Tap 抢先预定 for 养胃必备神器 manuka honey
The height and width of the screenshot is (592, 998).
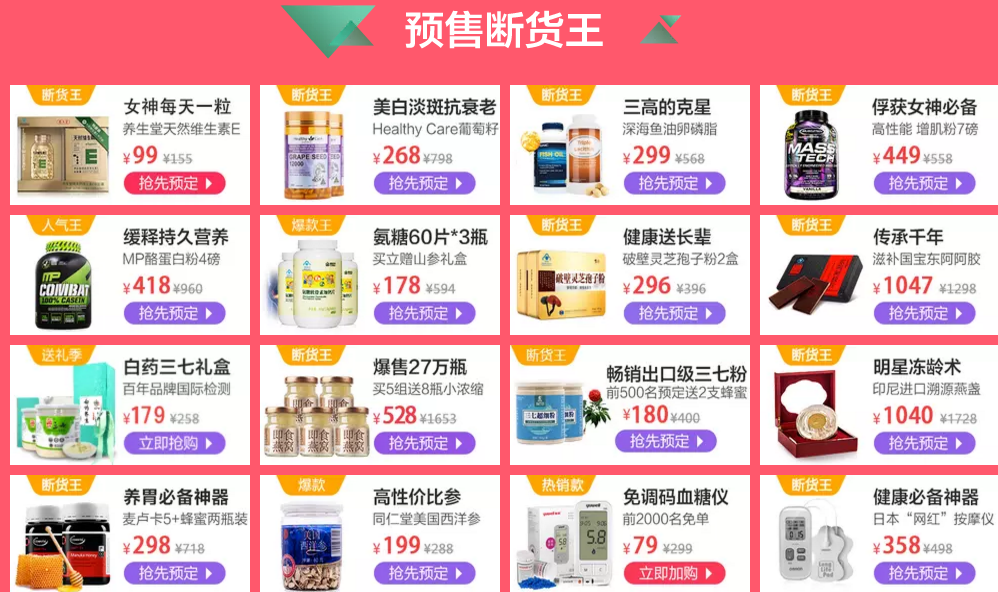[174, 573]
